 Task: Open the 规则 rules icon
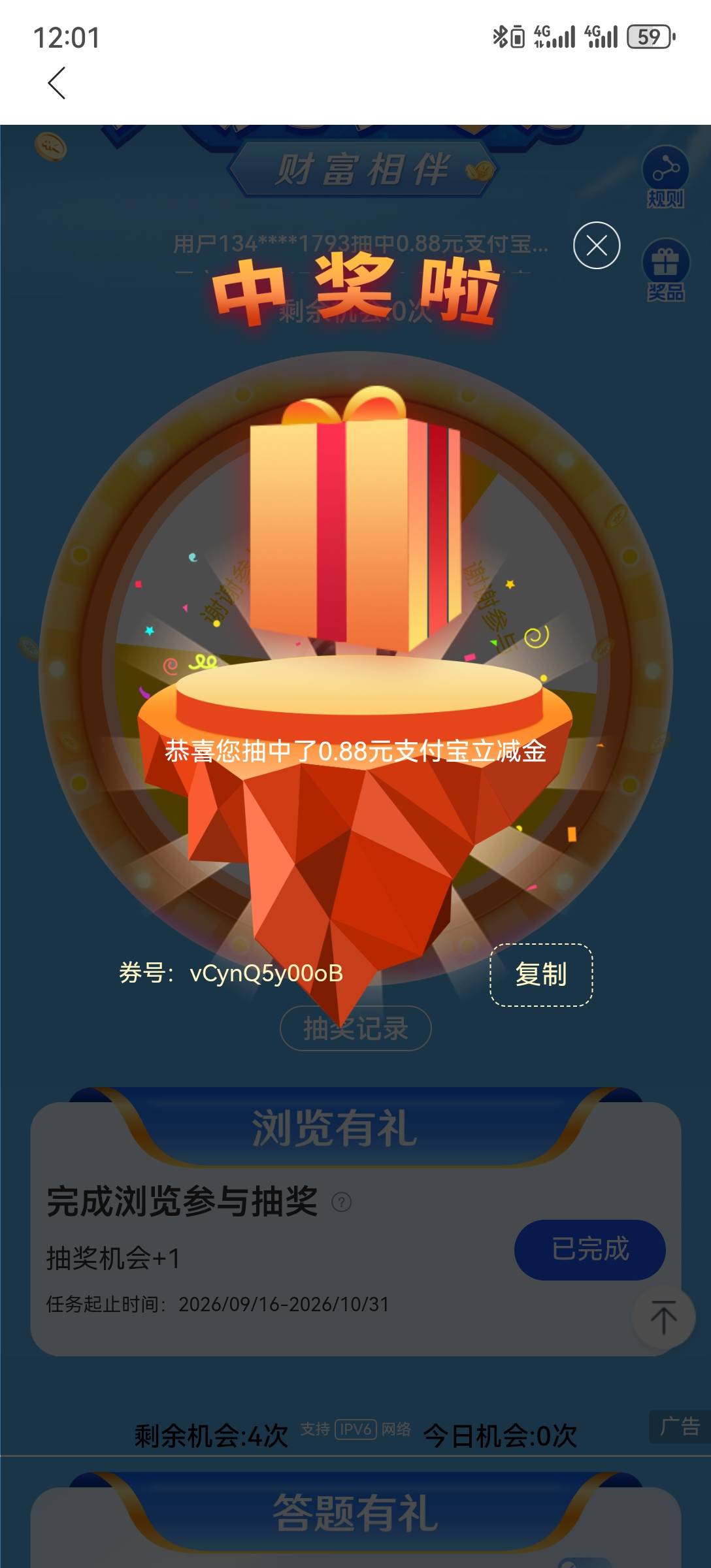tap(665, 177)
